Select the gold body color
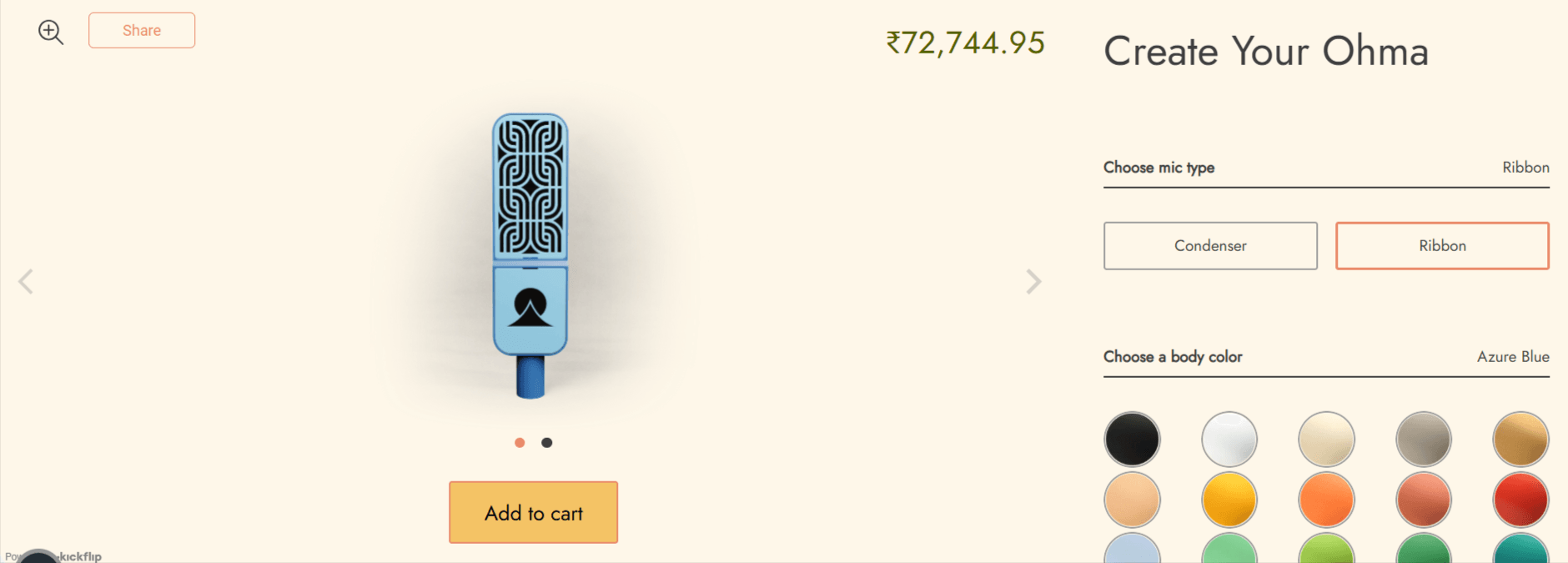Screen dimensions: 1568x563 coord(1520,439)
